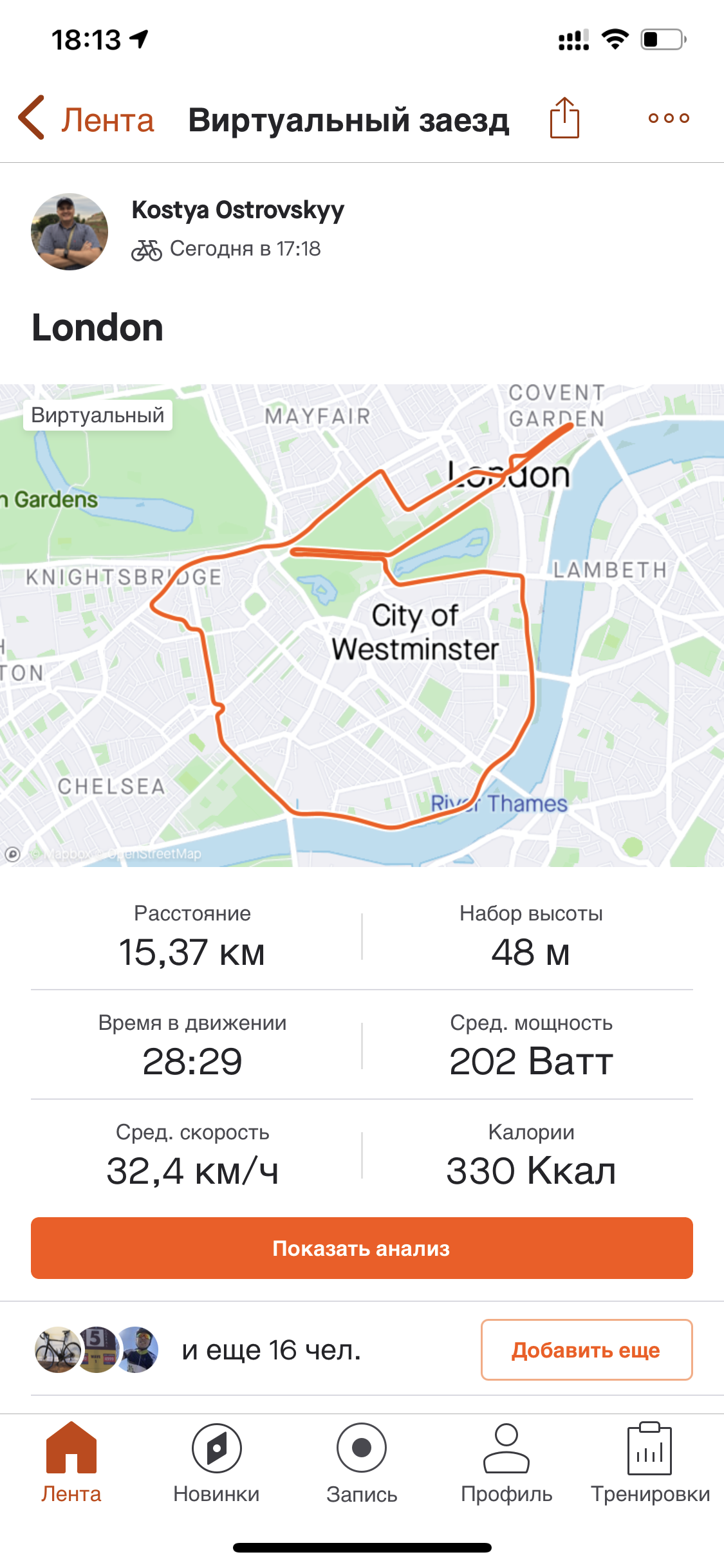Share this virtual ride
Image resolution: width=724 pixels, height=1568 pixels.
[x=564, y=118]
